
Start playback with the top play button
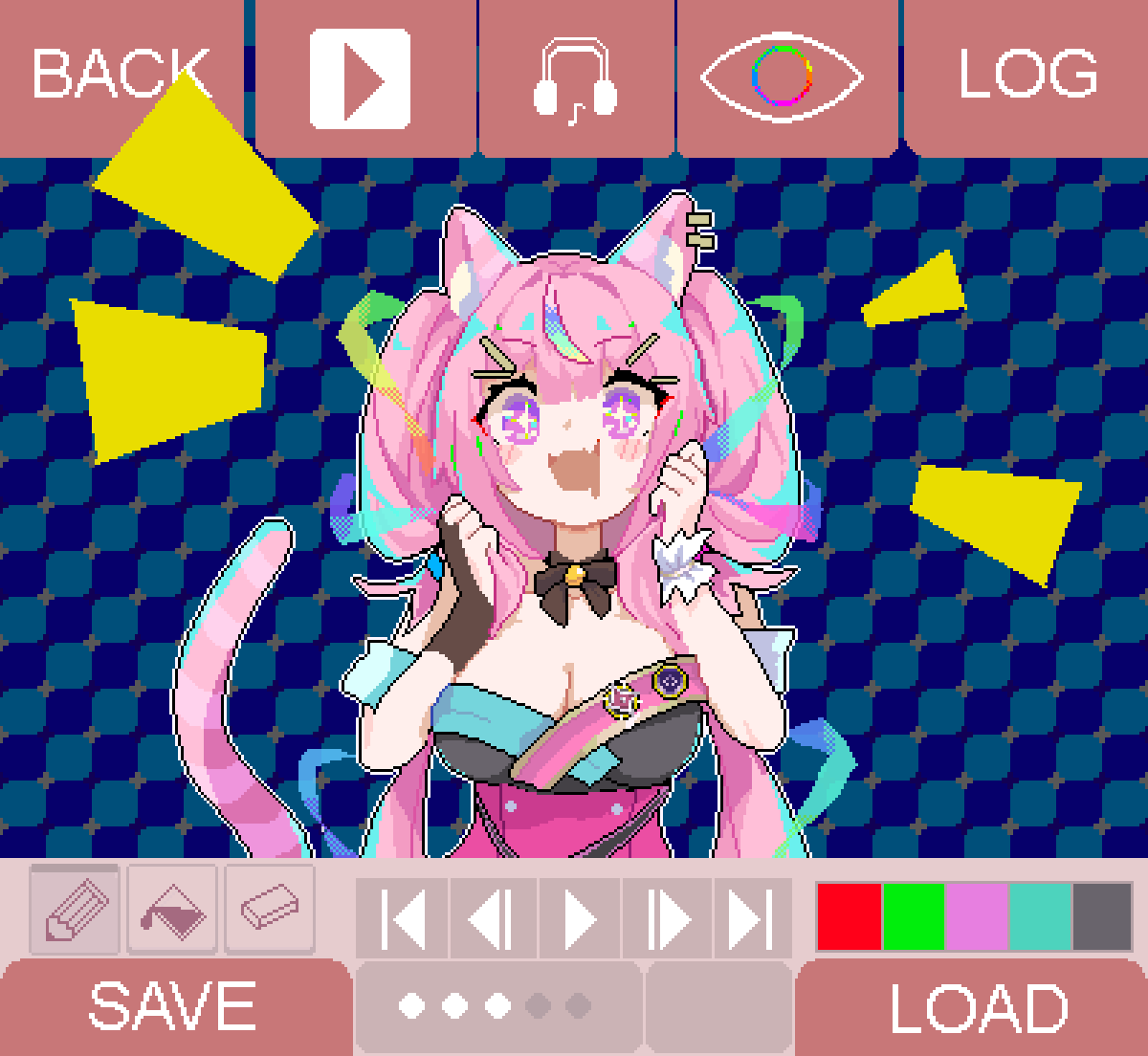[361, 78]
